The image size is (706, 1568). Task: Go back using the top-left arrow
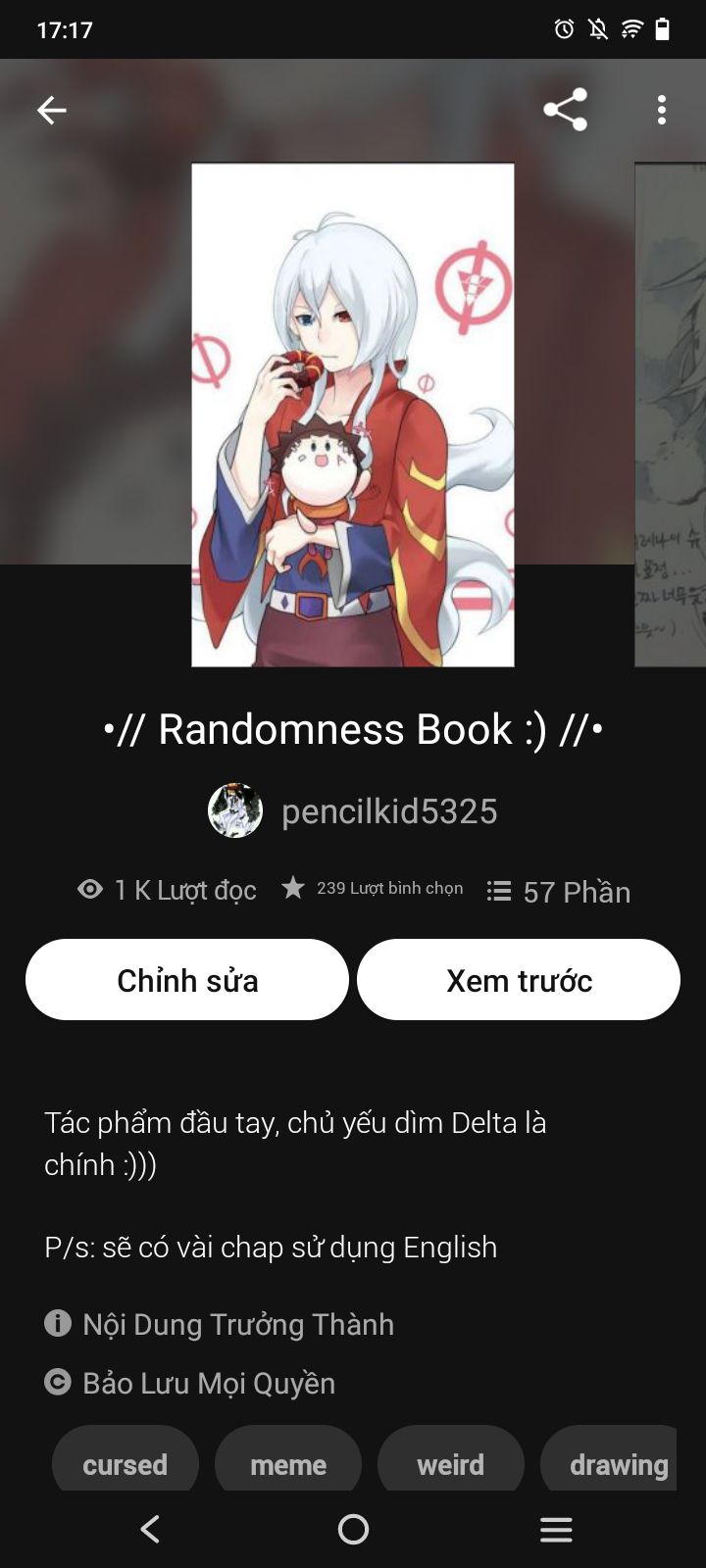(51, 111)
